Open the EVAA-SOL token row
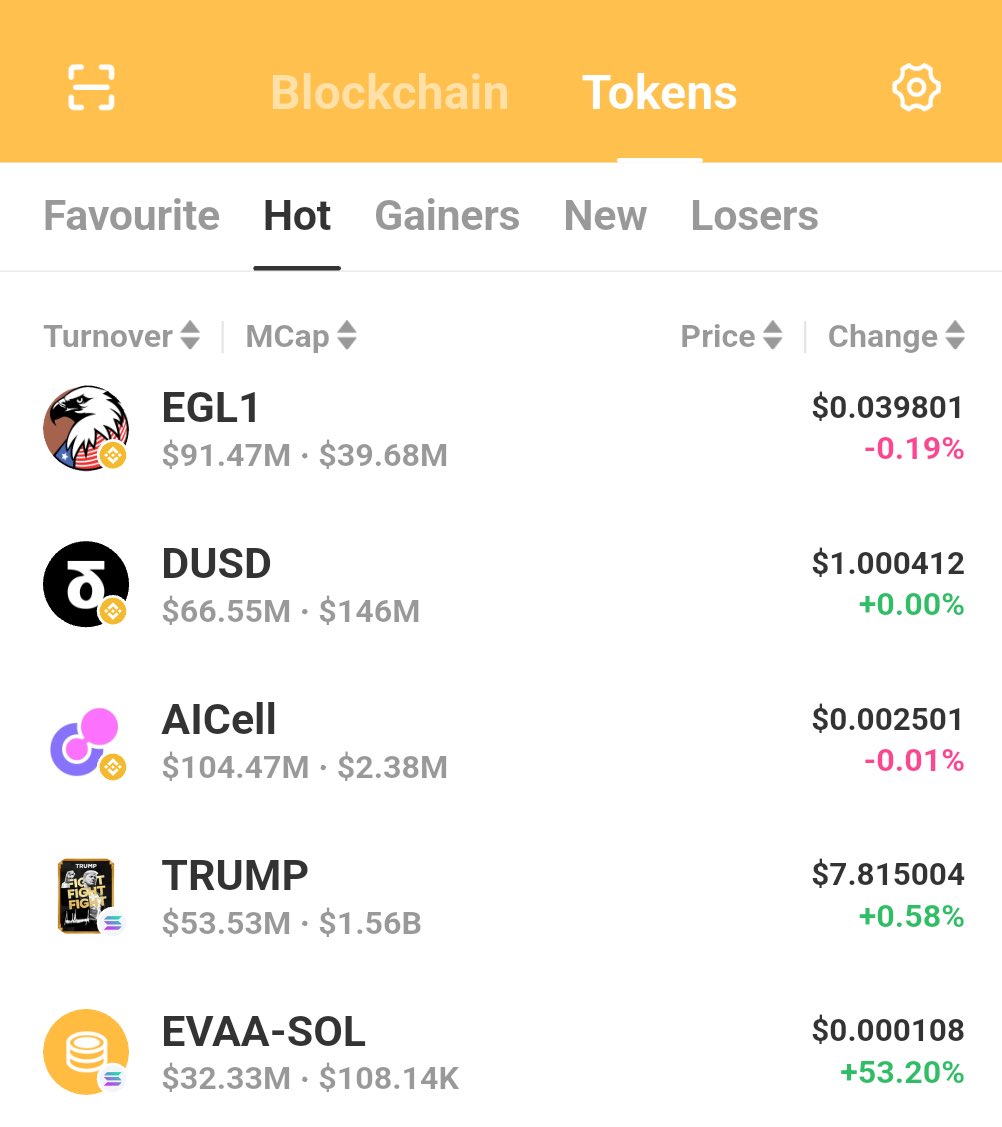This screenshot has width=1002, height=1127. (x=500, y=1052)
